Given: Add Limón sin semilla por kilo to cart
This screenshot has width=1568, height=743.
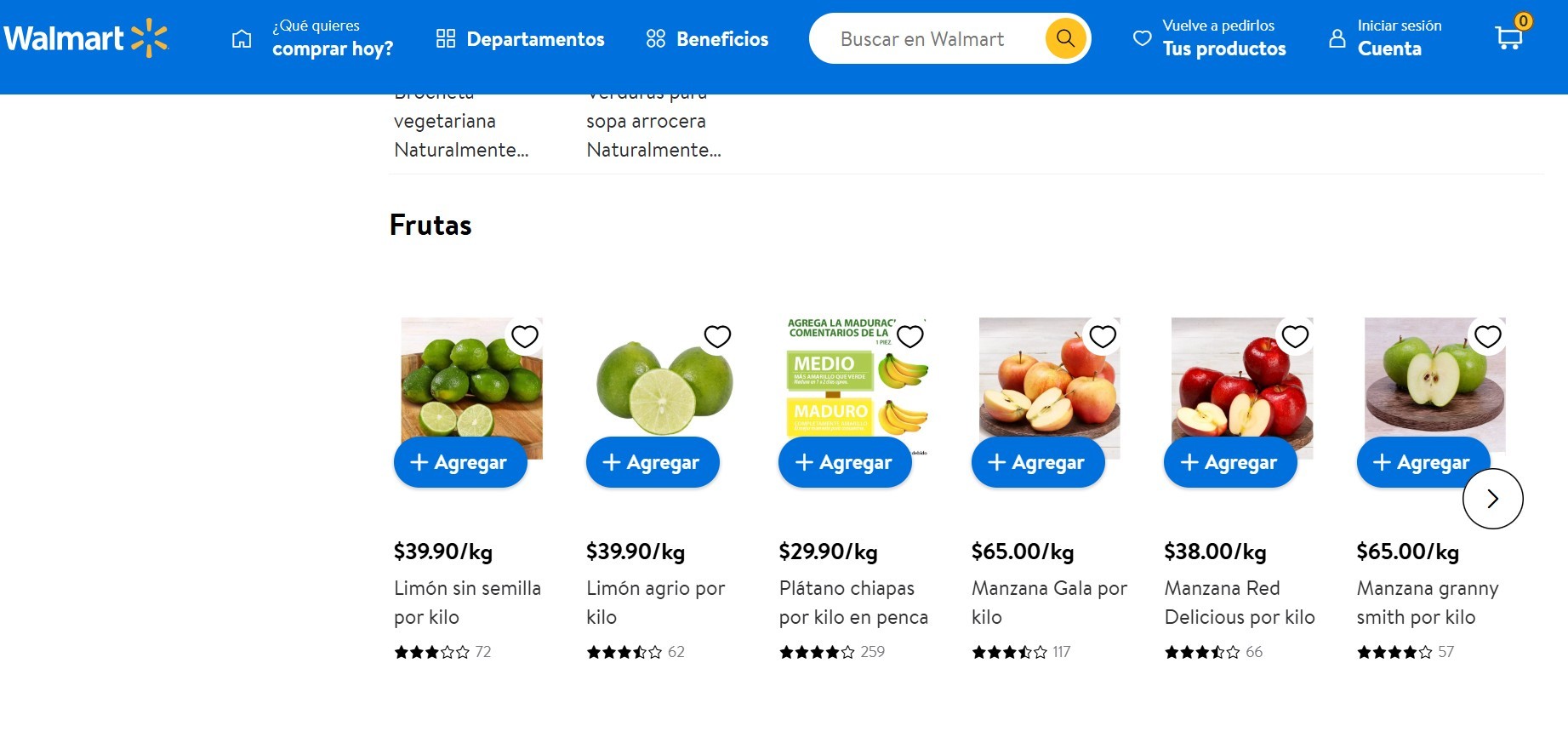Looking at the screenshot, I should coord(459,462).
